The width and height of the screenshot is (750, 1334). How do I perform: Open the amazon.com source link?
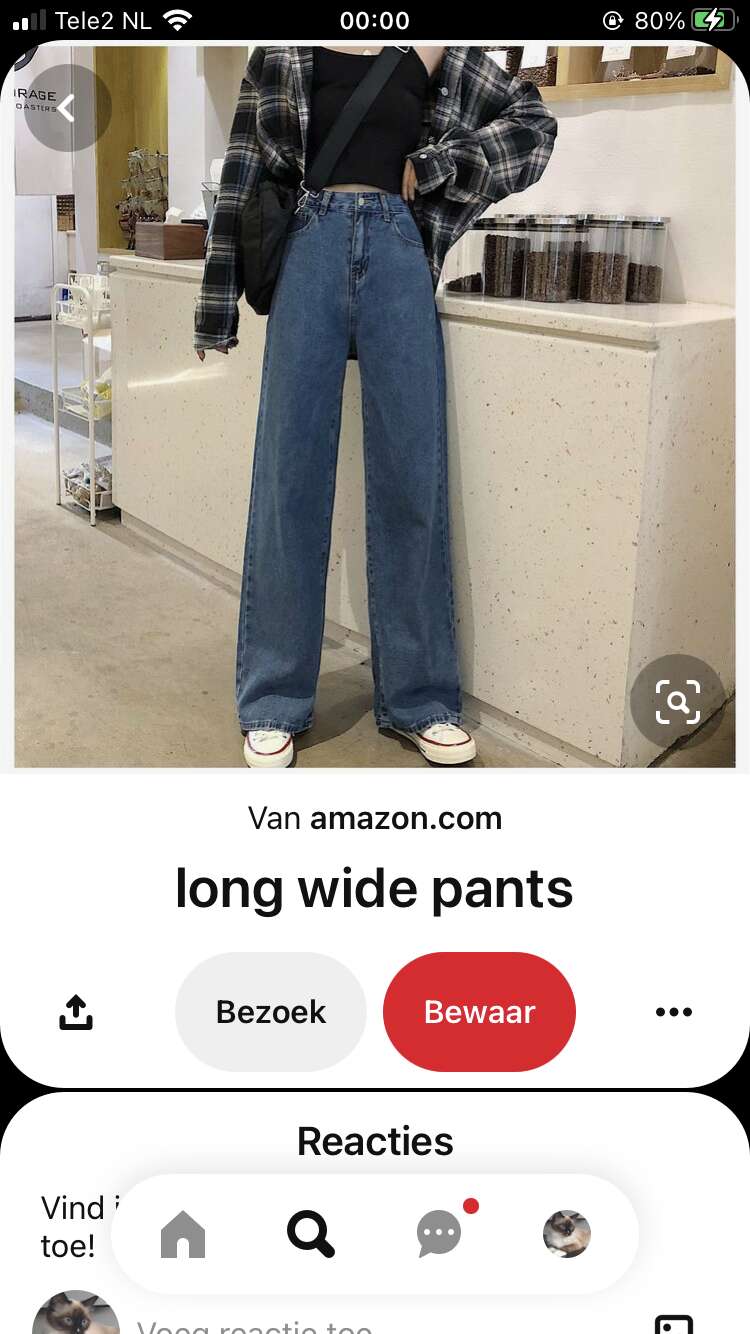405,819
